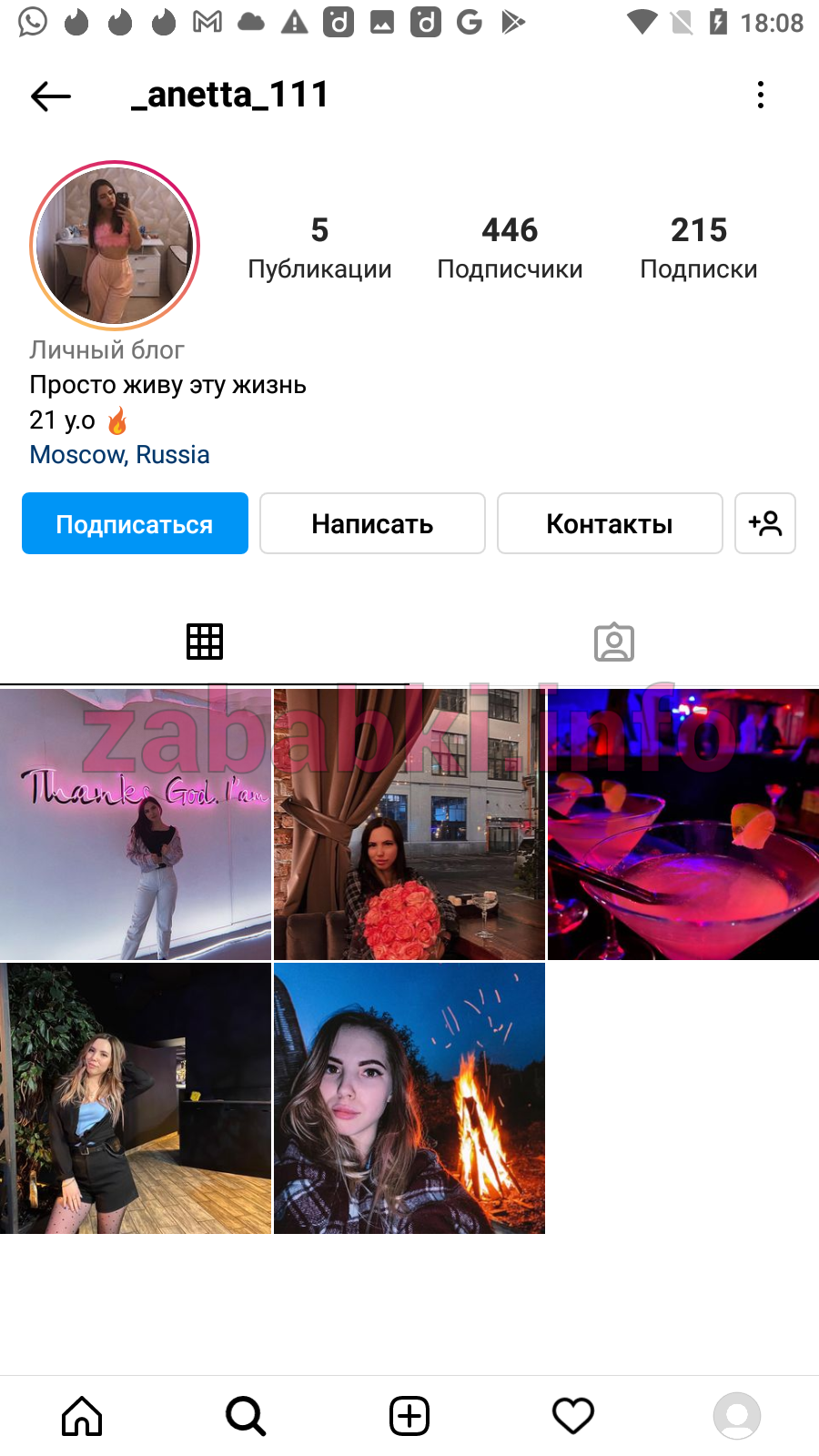Create a new post with plus icon
The width and height of the screenshot is (819, 1456).
[x=409, y=1416]
